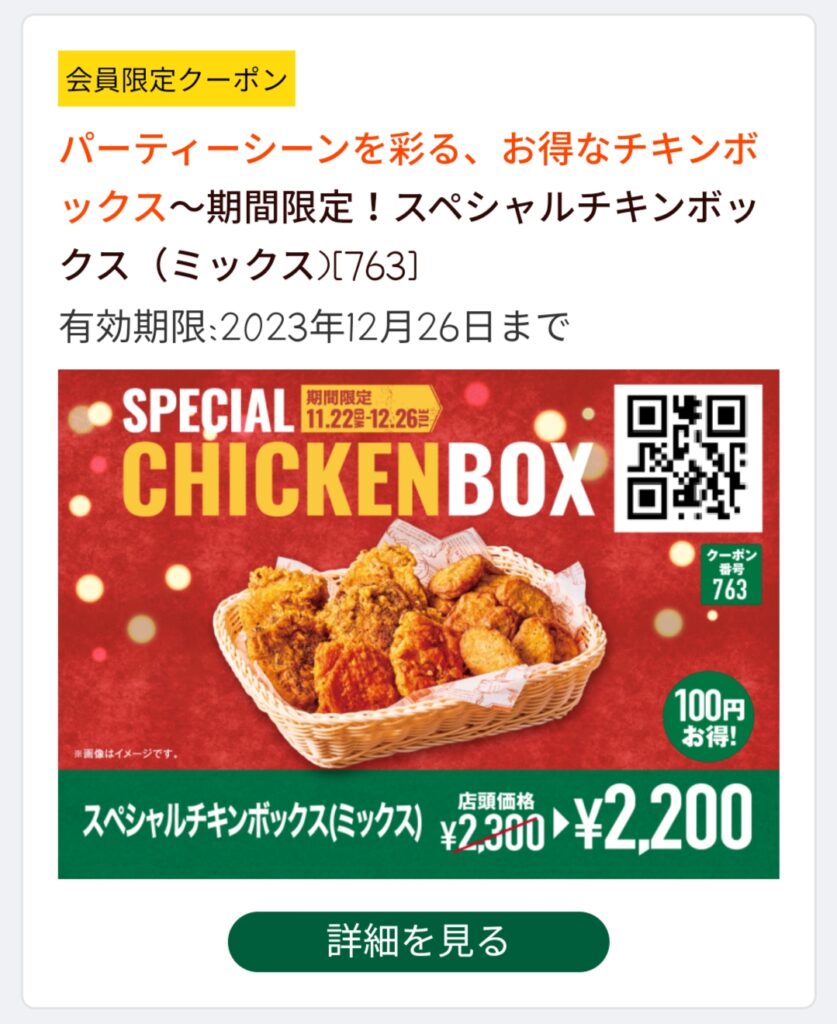Open the Special Chicken Box coupon image
Image resolution: width=837 pixels, height=1024 pixels.
(x=418, y=624)
